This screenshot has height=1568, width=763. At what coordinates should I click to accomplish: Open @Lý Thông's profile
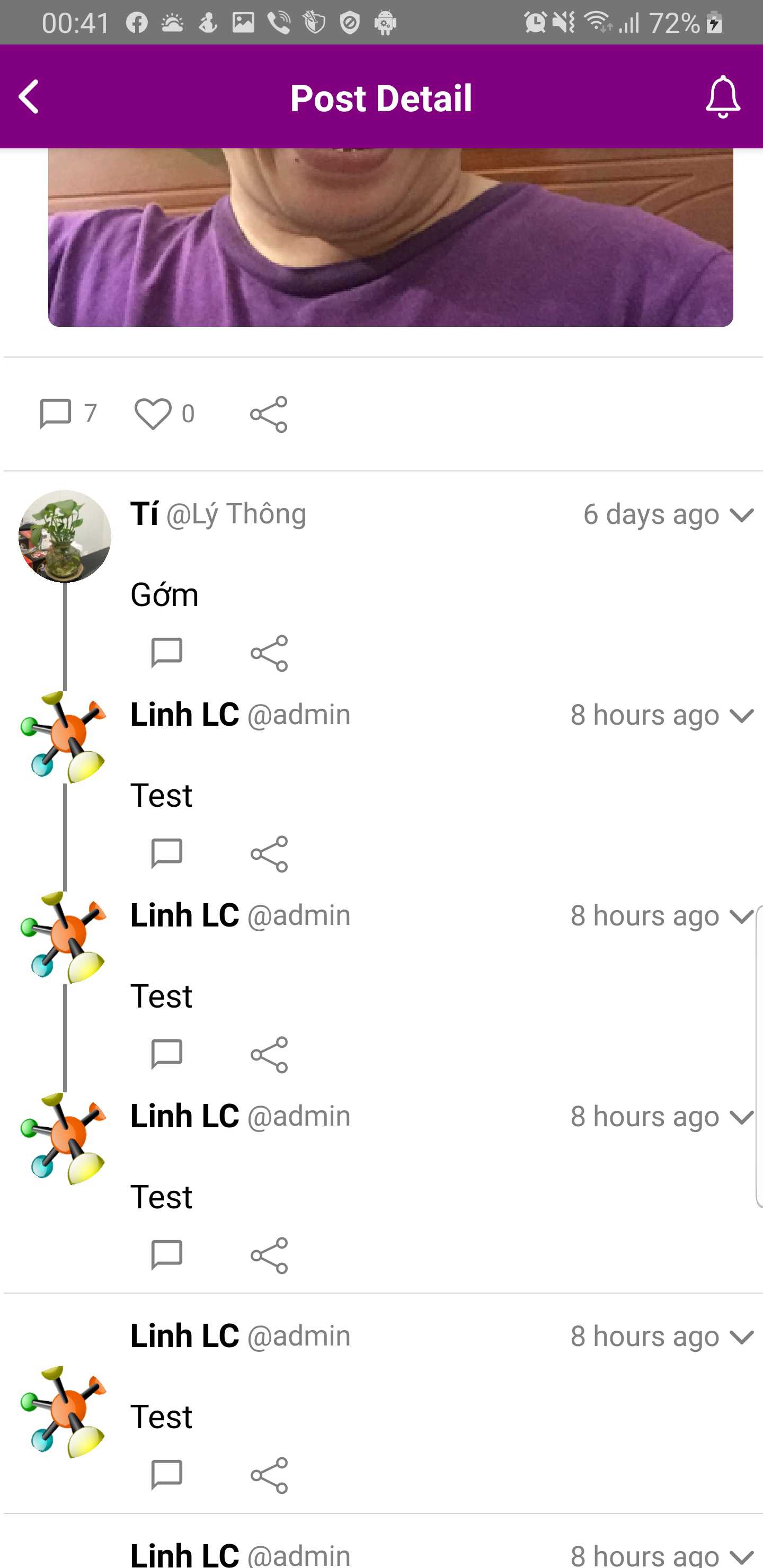pyautogui.click(x=237, y=513)
